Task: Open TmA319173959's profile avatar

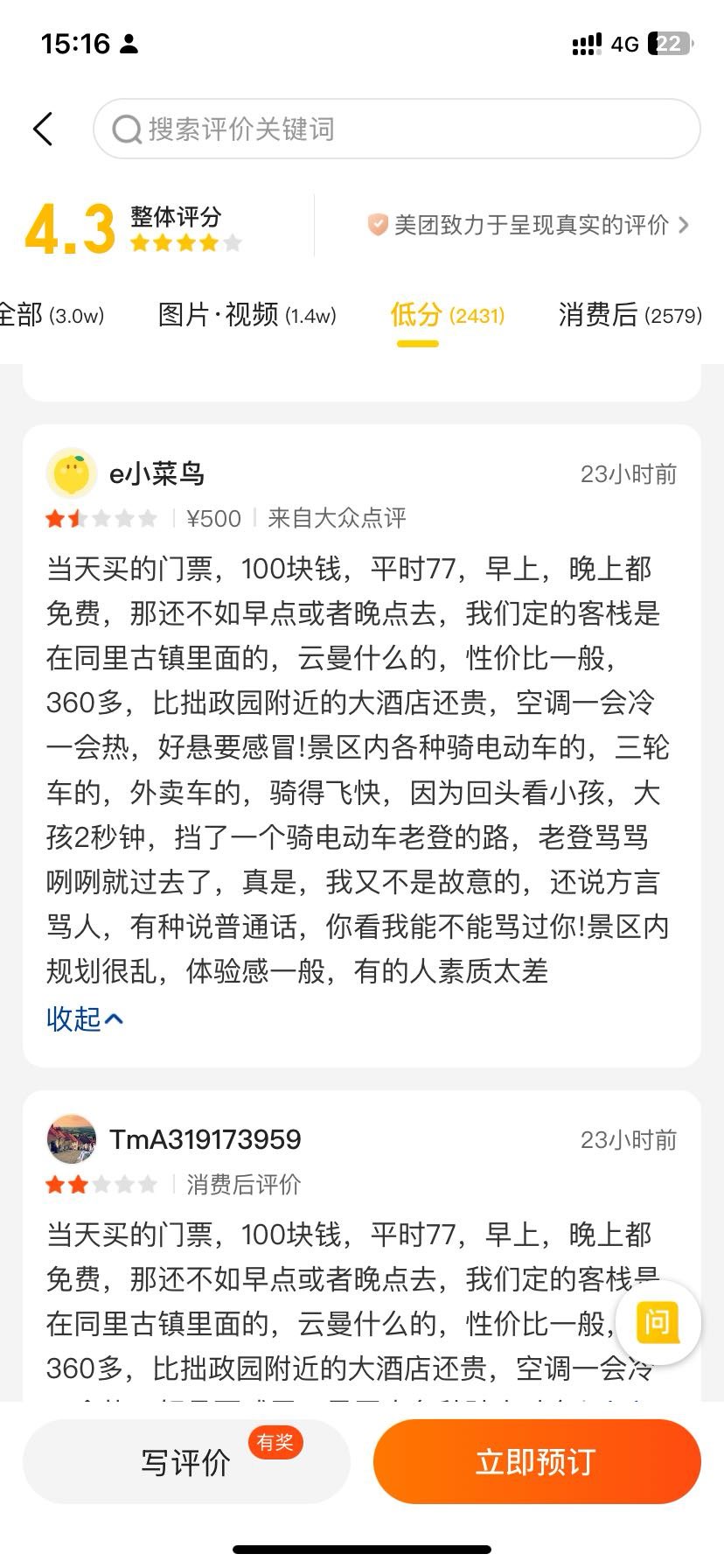Action: pyautogui.click(x=71, y=1139)
